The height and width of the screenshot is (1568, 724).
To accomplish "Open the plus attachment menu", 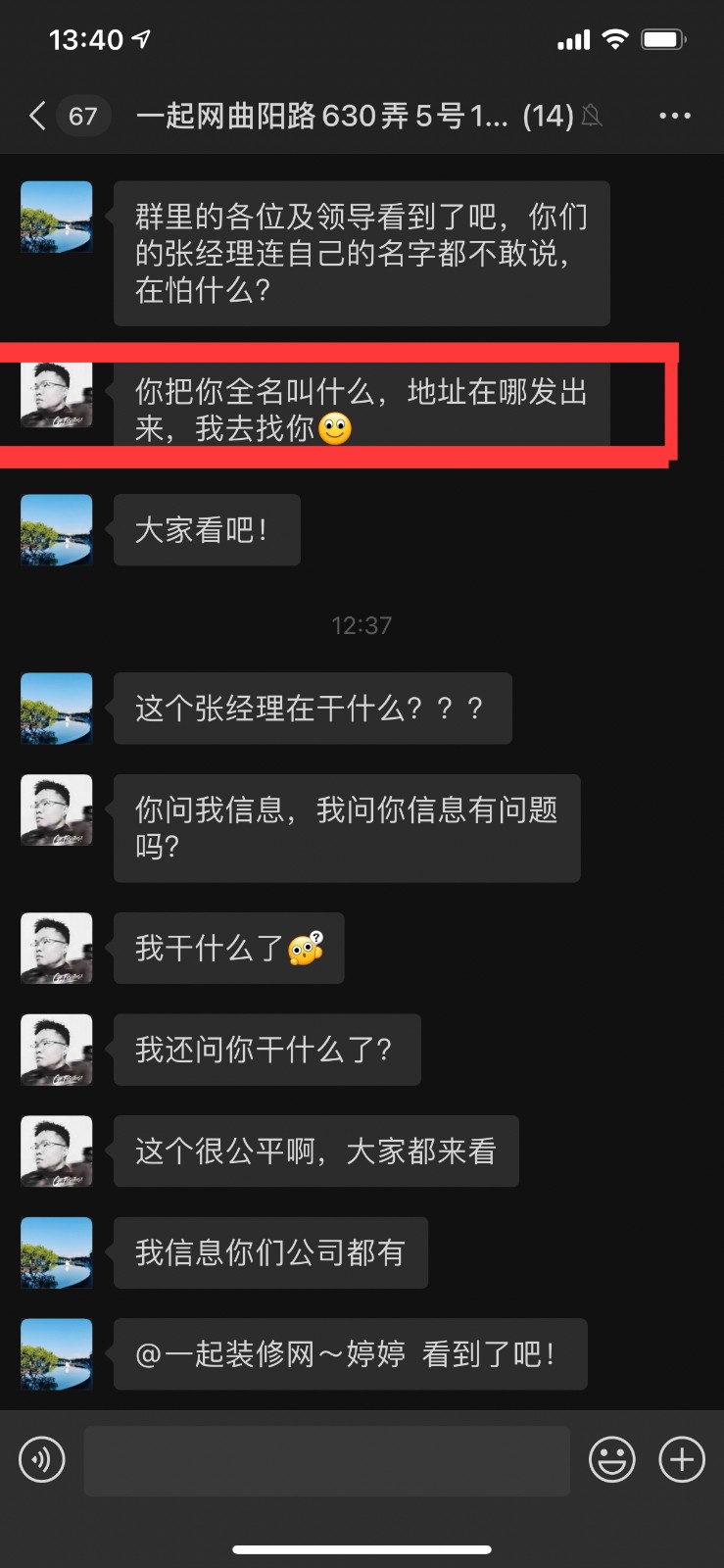I will pyautogui.click(x=682, y=1459).
